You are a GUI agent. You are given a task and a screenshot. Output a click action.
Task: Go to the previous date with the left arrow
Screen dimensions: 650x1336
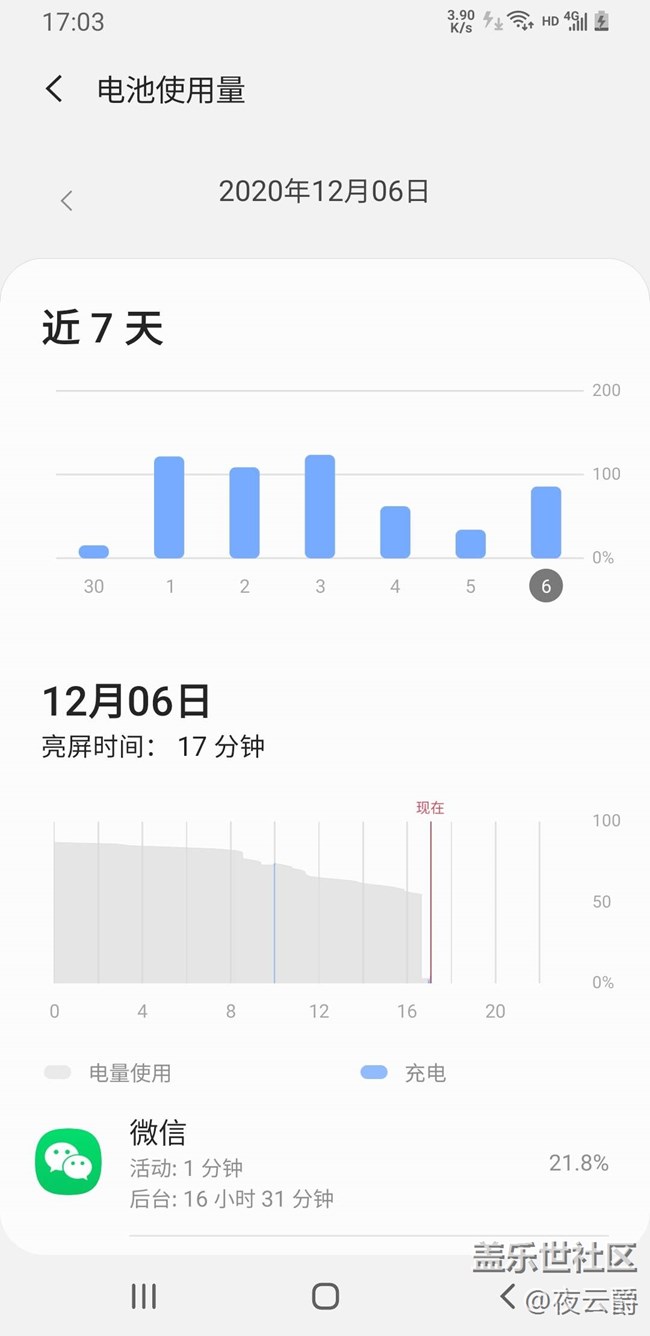[x=67, y=200]
